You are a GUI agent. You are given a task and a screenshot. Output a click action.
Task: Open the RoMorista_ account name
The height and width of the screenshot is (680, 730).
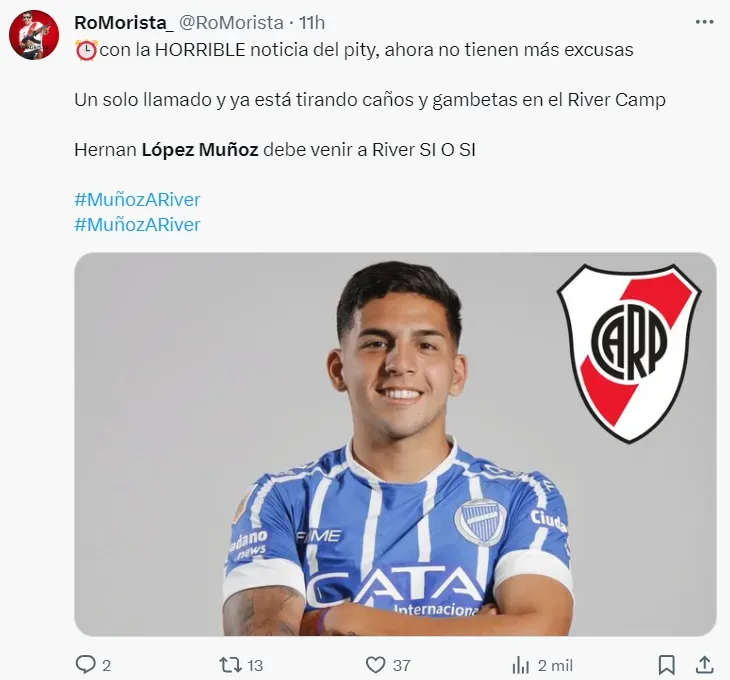[x=122, y=23]
